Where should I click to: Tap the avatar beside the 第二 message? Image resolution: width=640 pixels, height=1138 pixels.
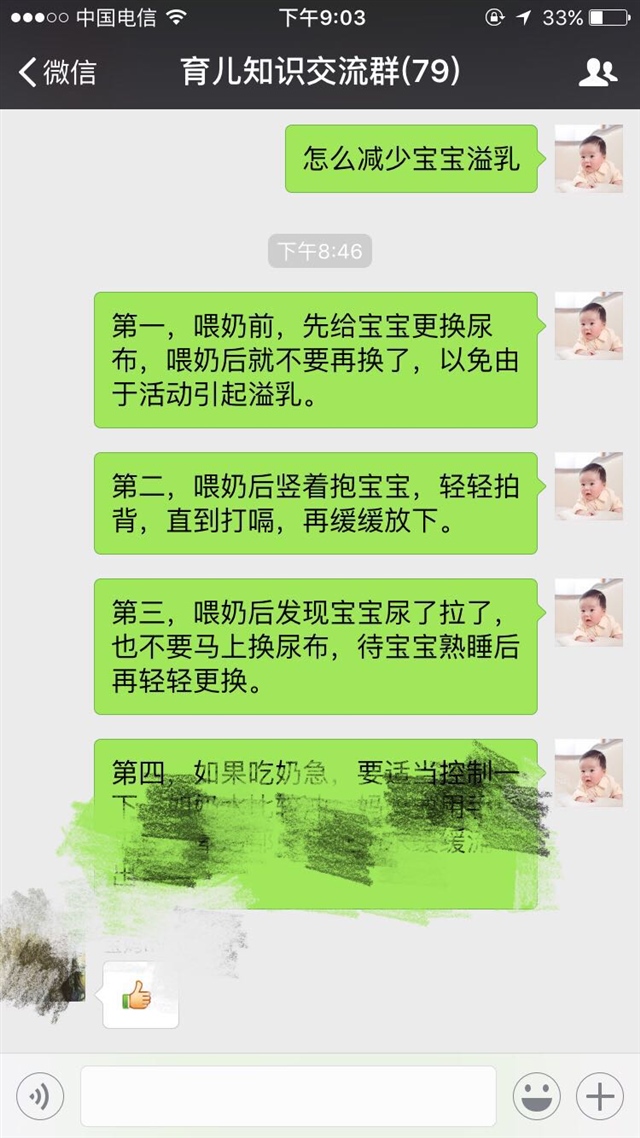[588, 485]
